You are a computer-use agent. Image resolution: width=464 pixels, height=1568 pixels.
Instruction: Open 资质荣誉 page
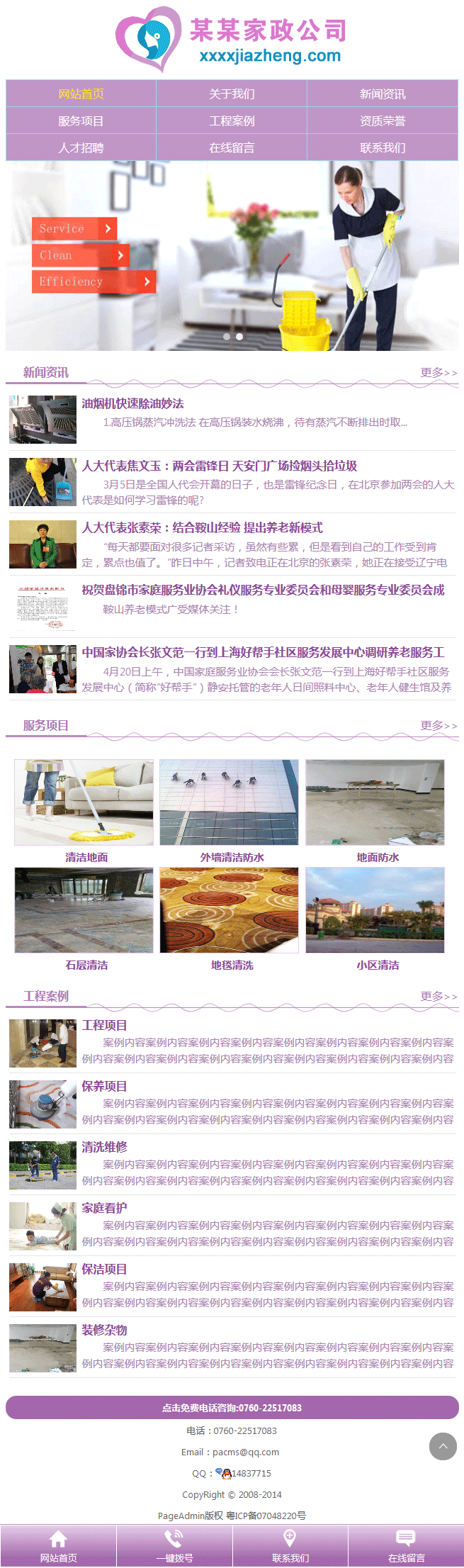pos(383,121)
